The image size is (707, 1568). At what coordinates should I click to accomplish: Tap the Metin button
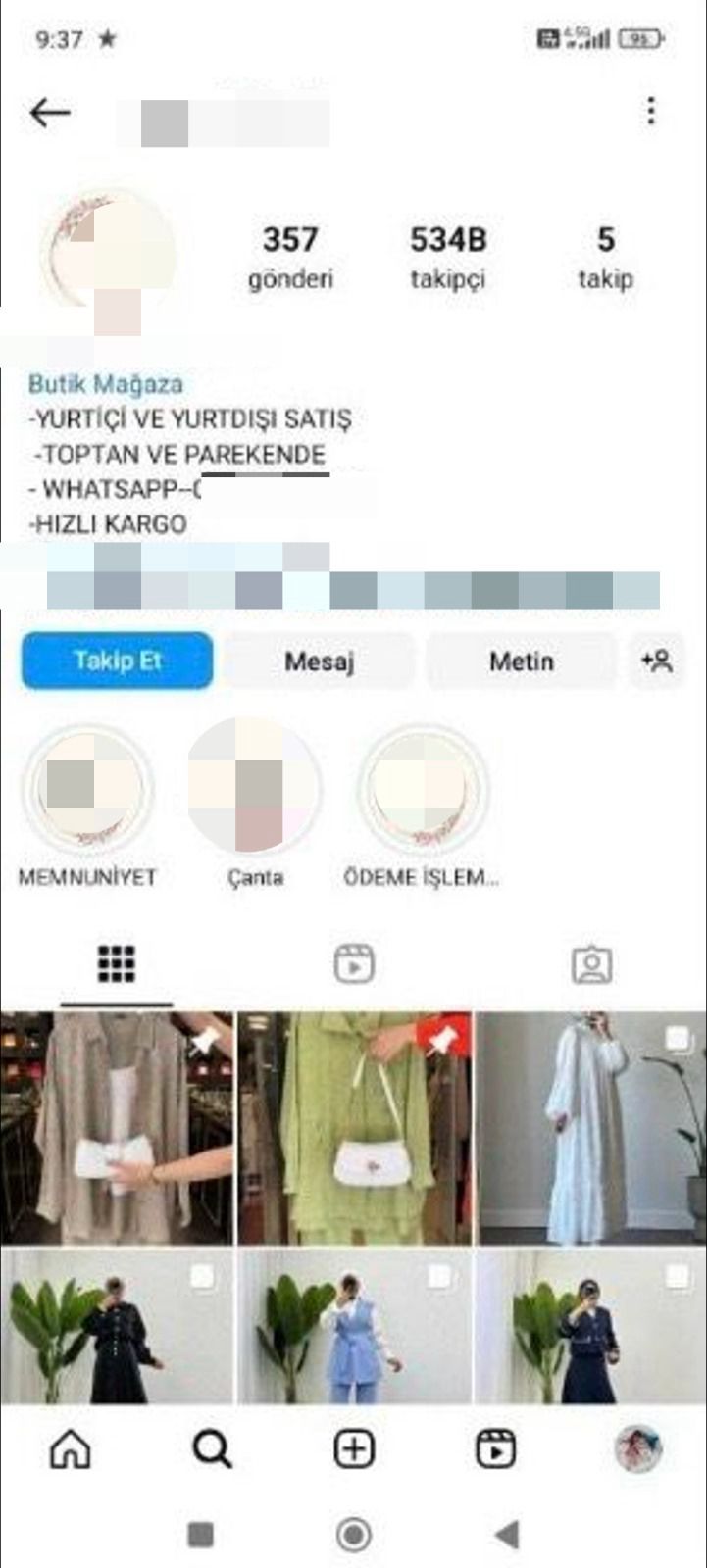pyautogui.click(x=521, y=661)
